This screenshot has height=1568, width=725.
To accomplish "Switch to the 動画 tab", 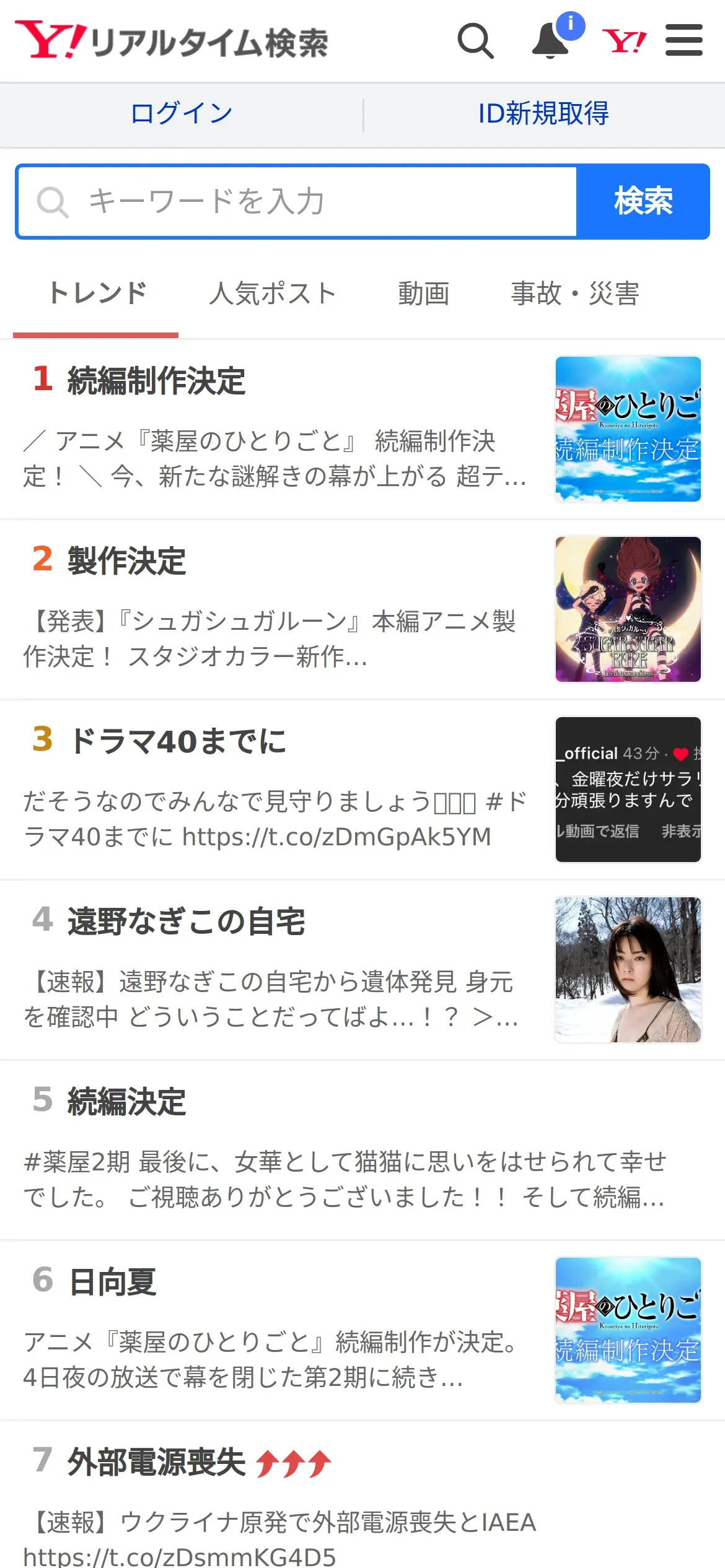I will [x=423, y=294].
